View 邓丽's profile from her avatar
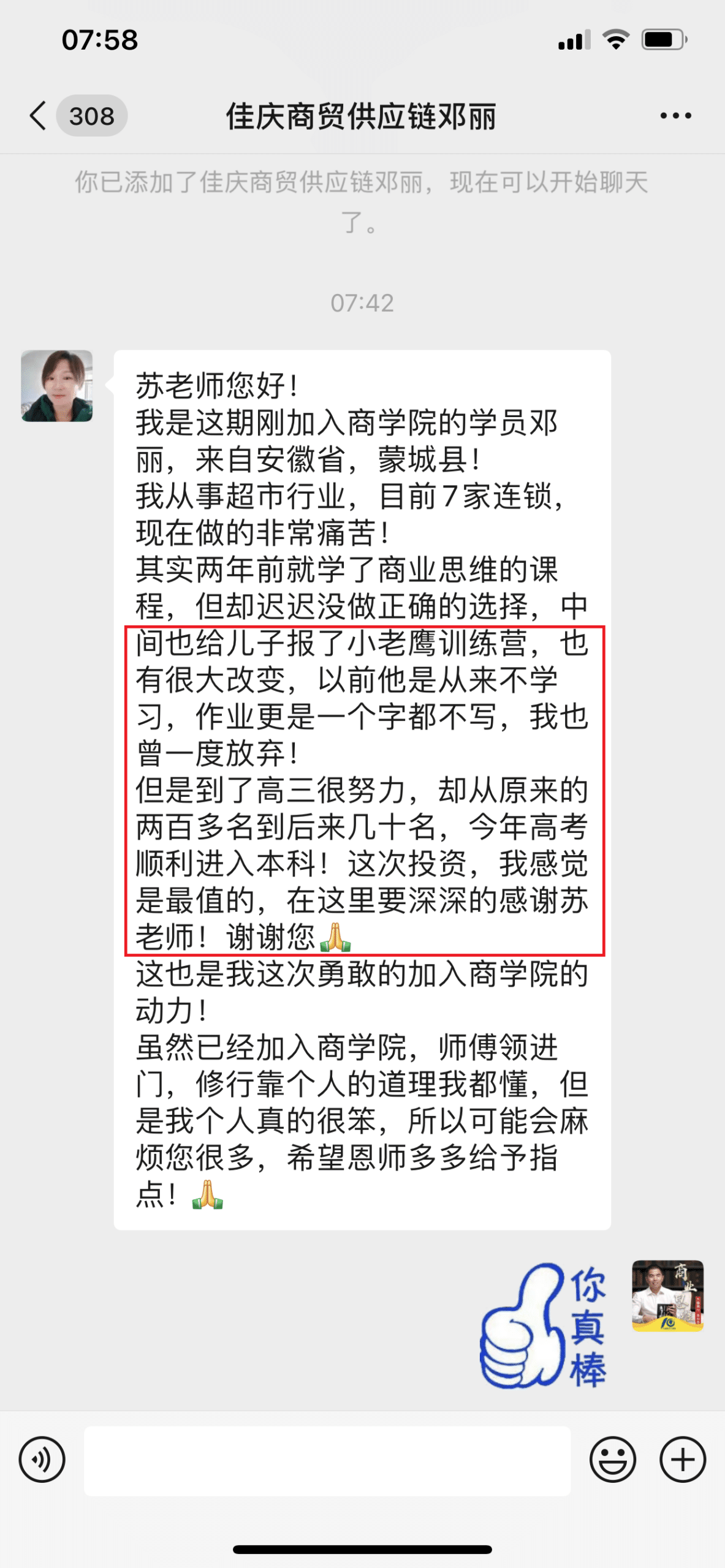The image size is (725, 1568). tap(57, 386)
